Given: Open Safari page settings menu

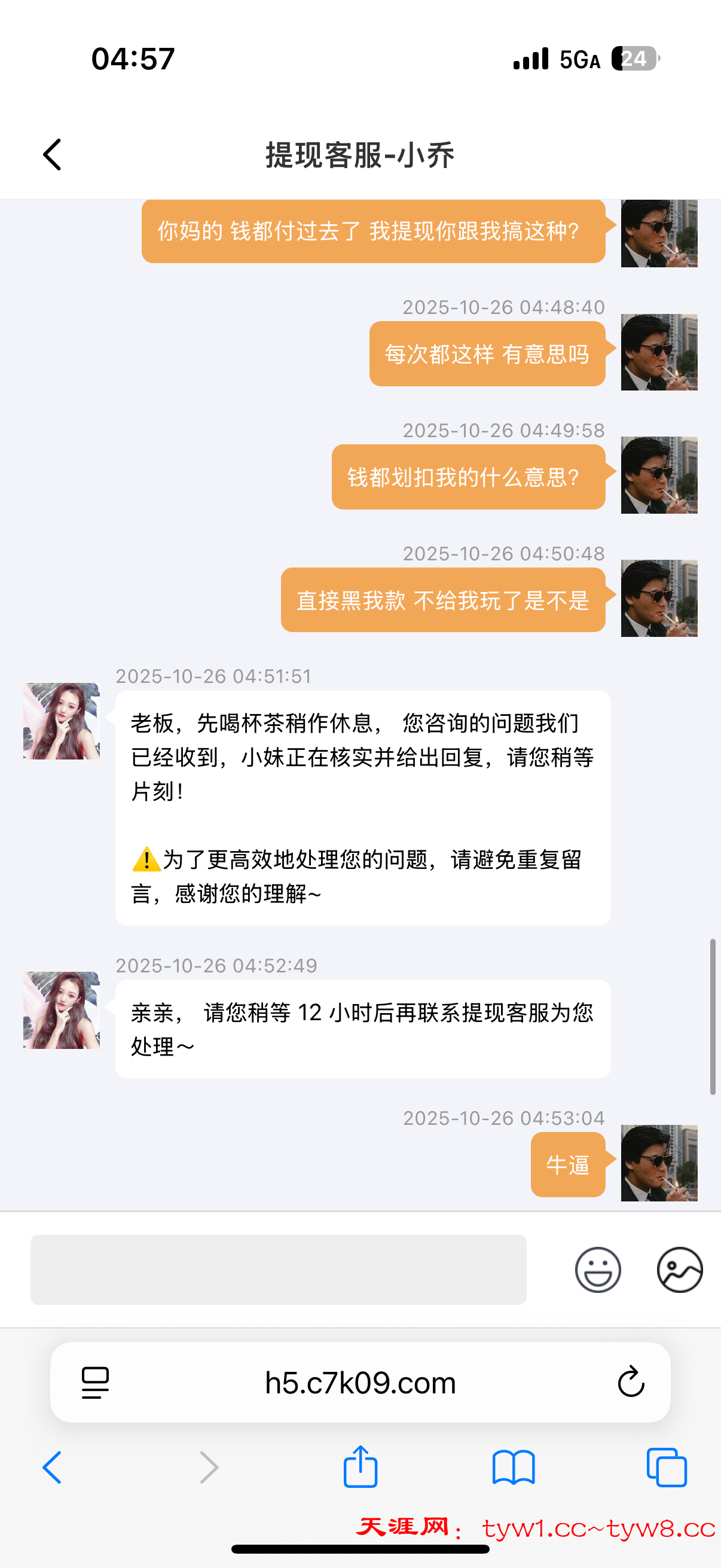Looking at the screenshot, I should [95, 1383].
